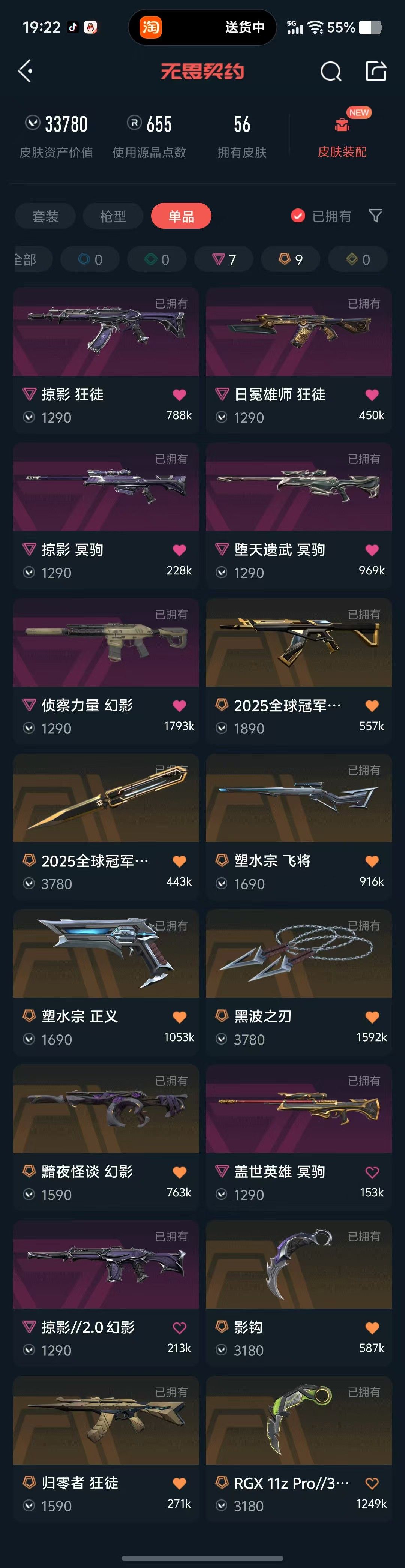
Task: Share this skin collection page
Action: pyautogui.click(x=376, y=71)
